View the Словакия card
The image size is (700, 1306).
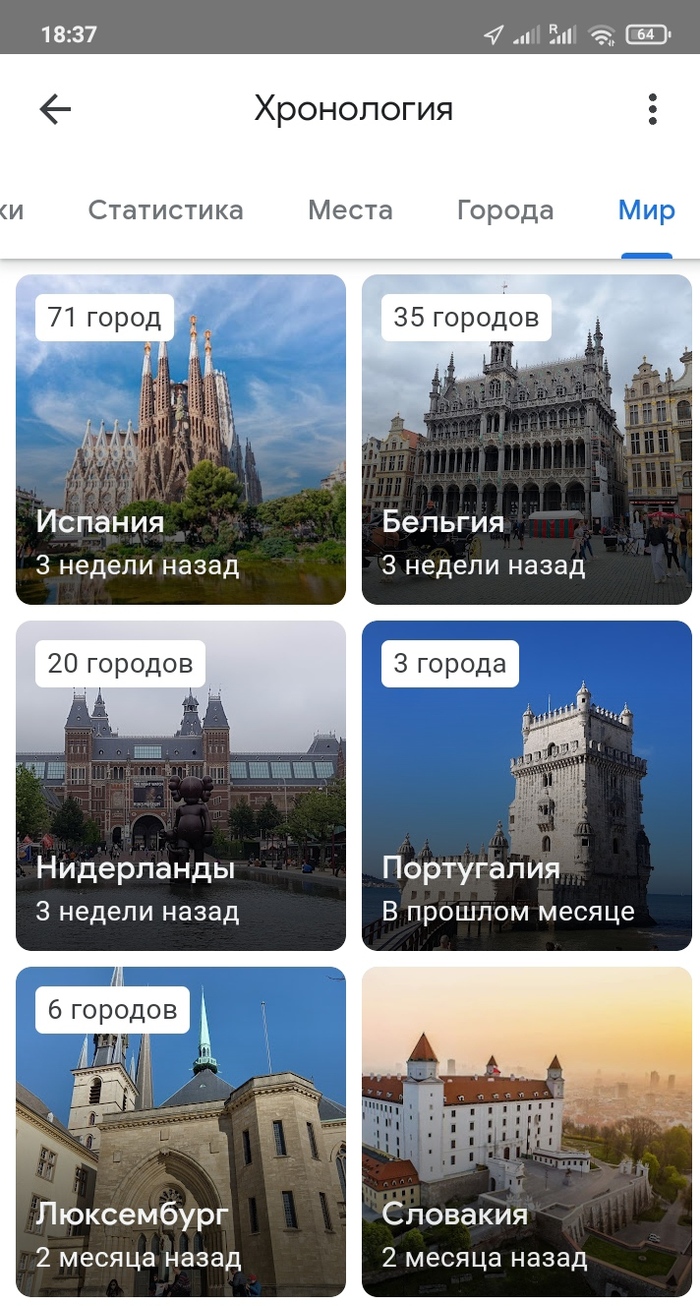click(x=526, y=1131)
